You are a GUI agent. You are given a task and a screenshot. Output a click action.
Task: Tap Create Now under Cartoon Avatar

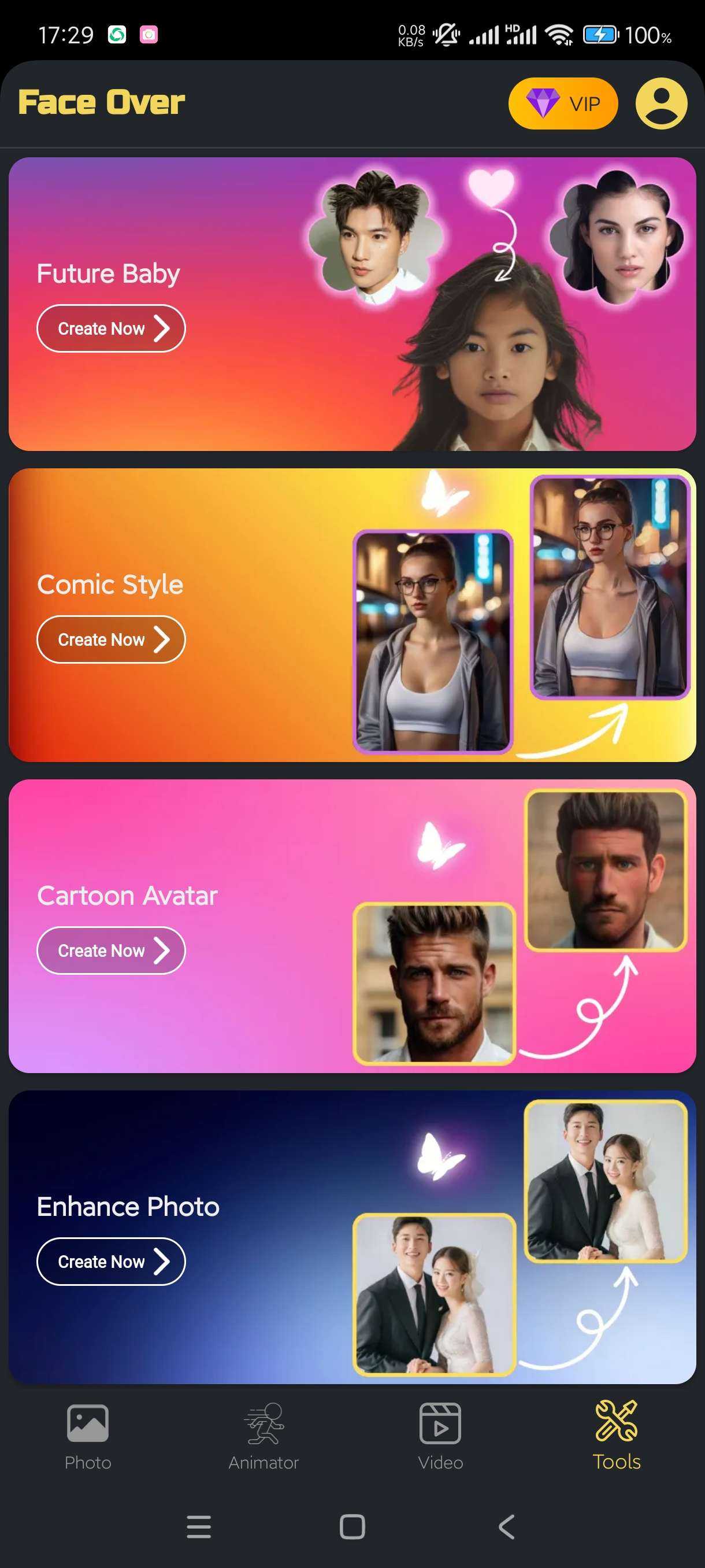(x=111, y=951)
